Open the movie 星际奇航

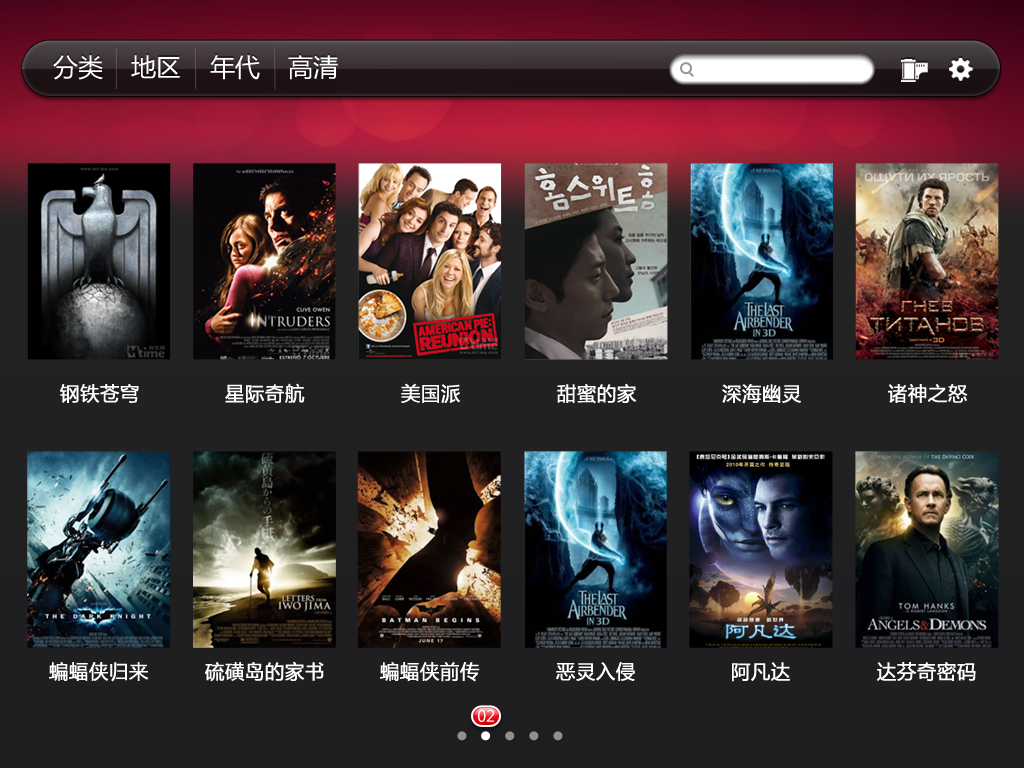(264, 262)
